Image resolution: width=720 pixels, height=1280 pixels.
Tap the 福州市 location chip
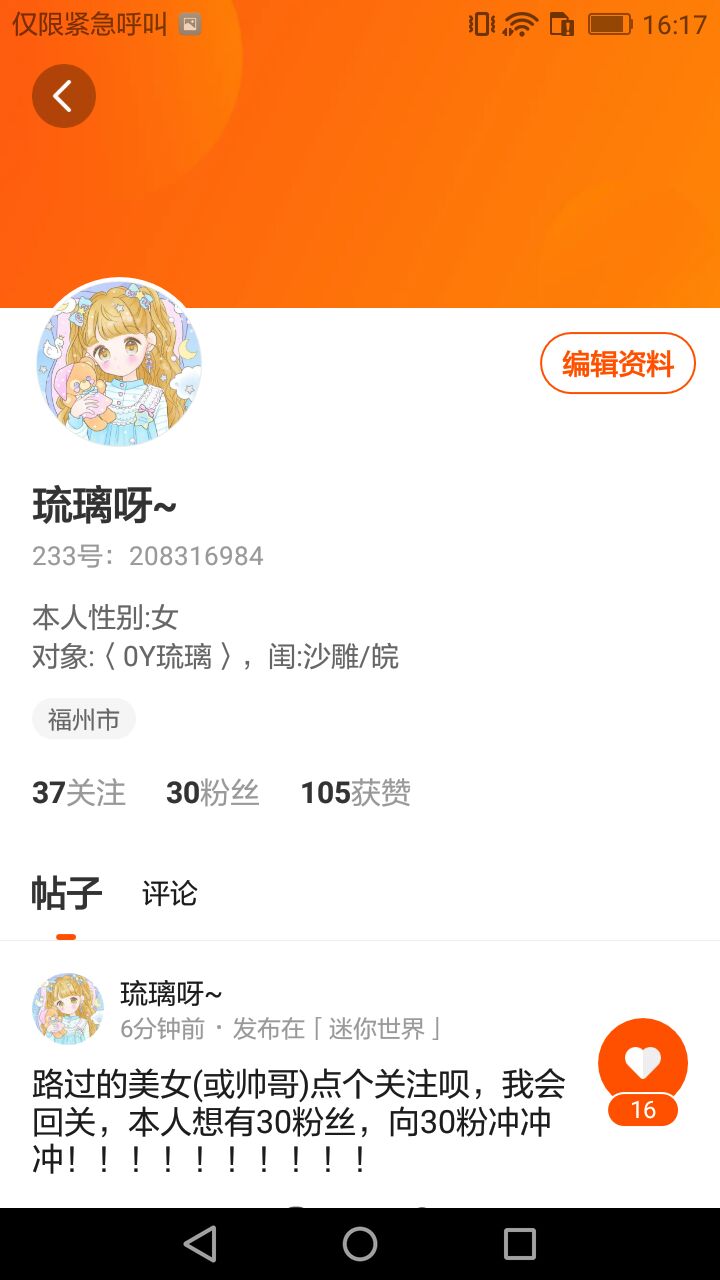[84, 719]
